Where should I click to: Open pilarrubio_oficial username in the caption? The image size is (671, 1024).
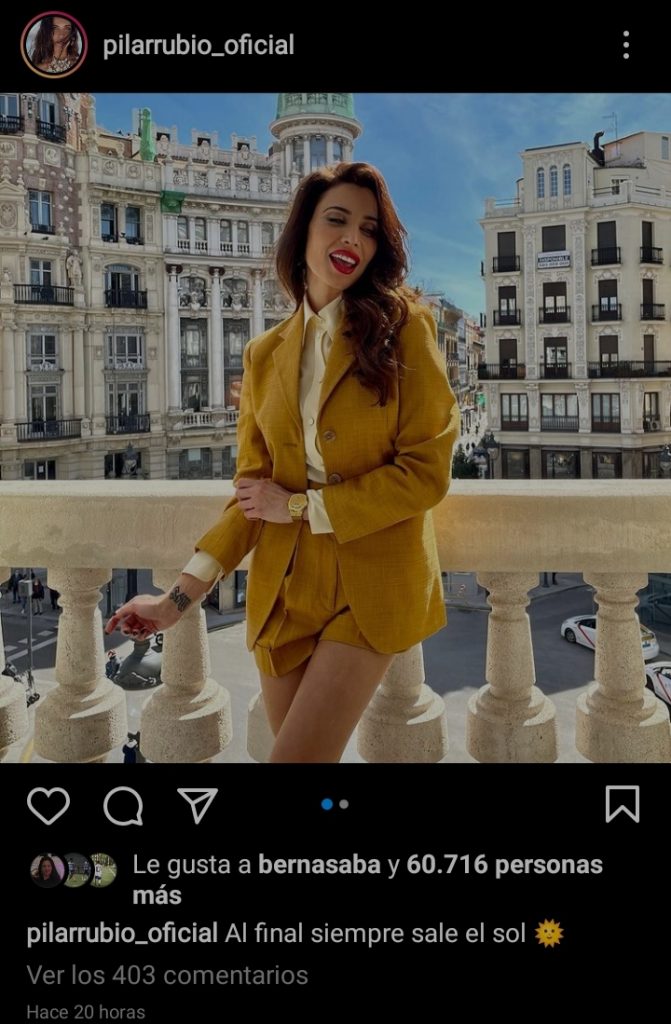(122, 934)
